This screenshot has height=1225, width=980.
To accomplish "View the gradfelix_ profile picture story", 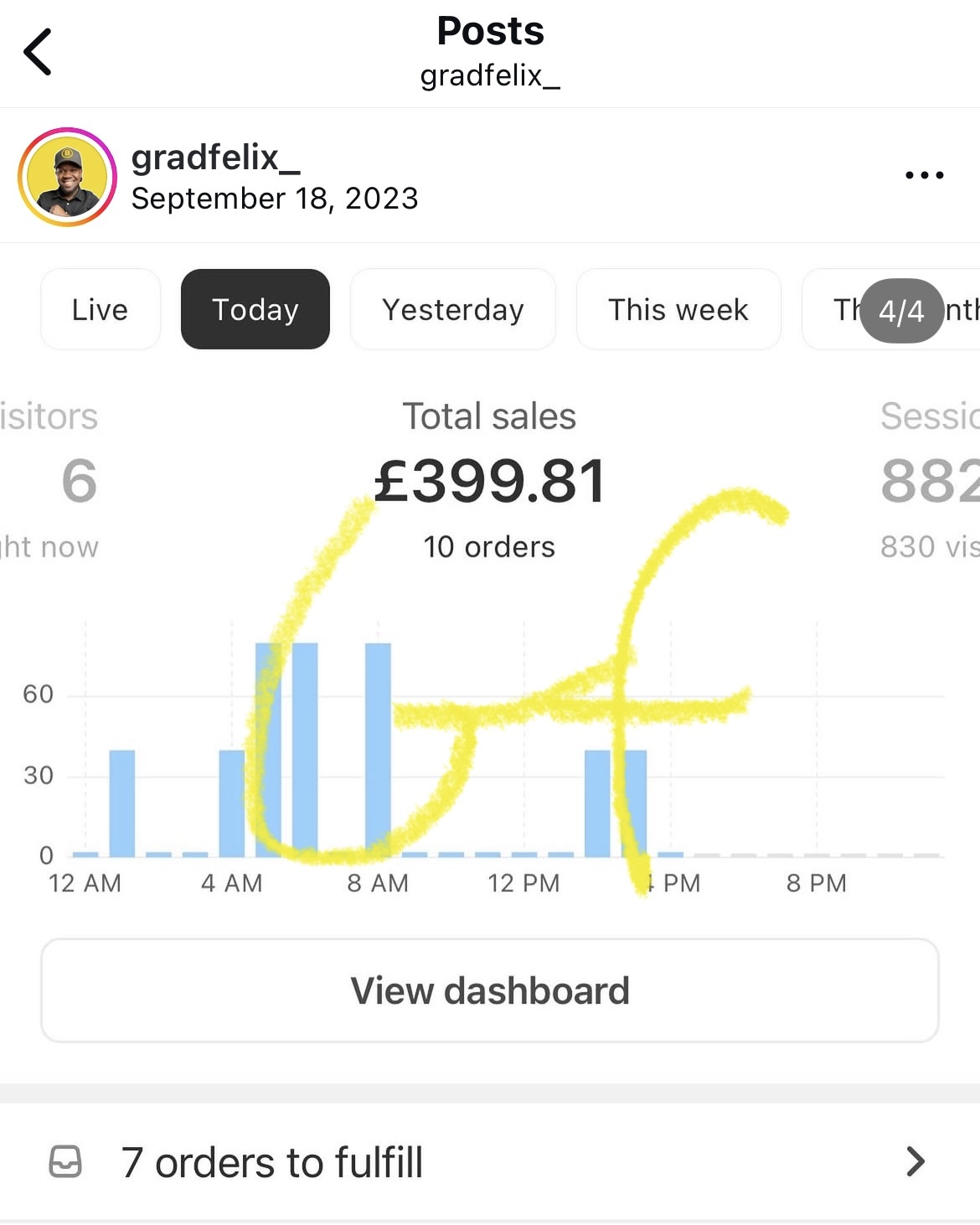I will coord(67,177).
